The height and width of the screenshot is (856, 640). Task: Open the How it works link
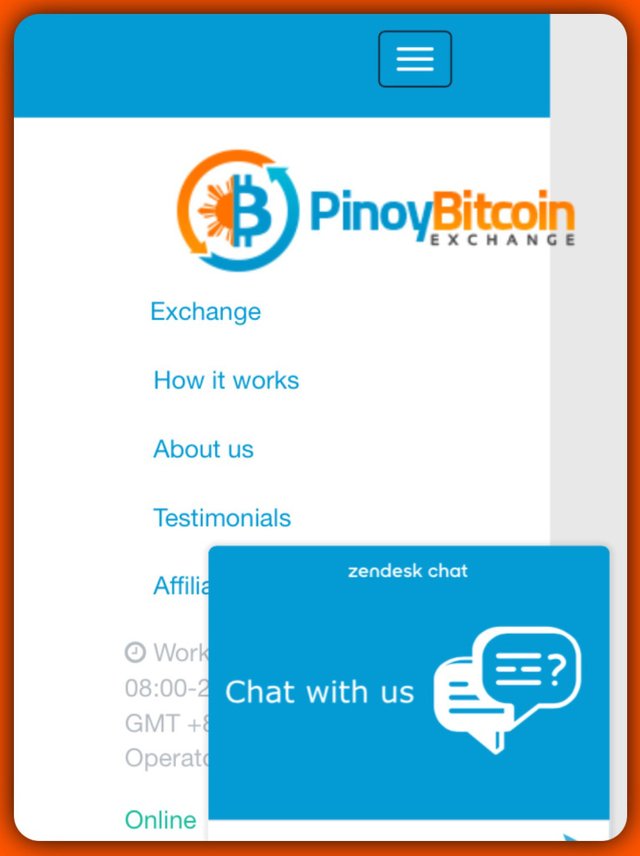226,381
